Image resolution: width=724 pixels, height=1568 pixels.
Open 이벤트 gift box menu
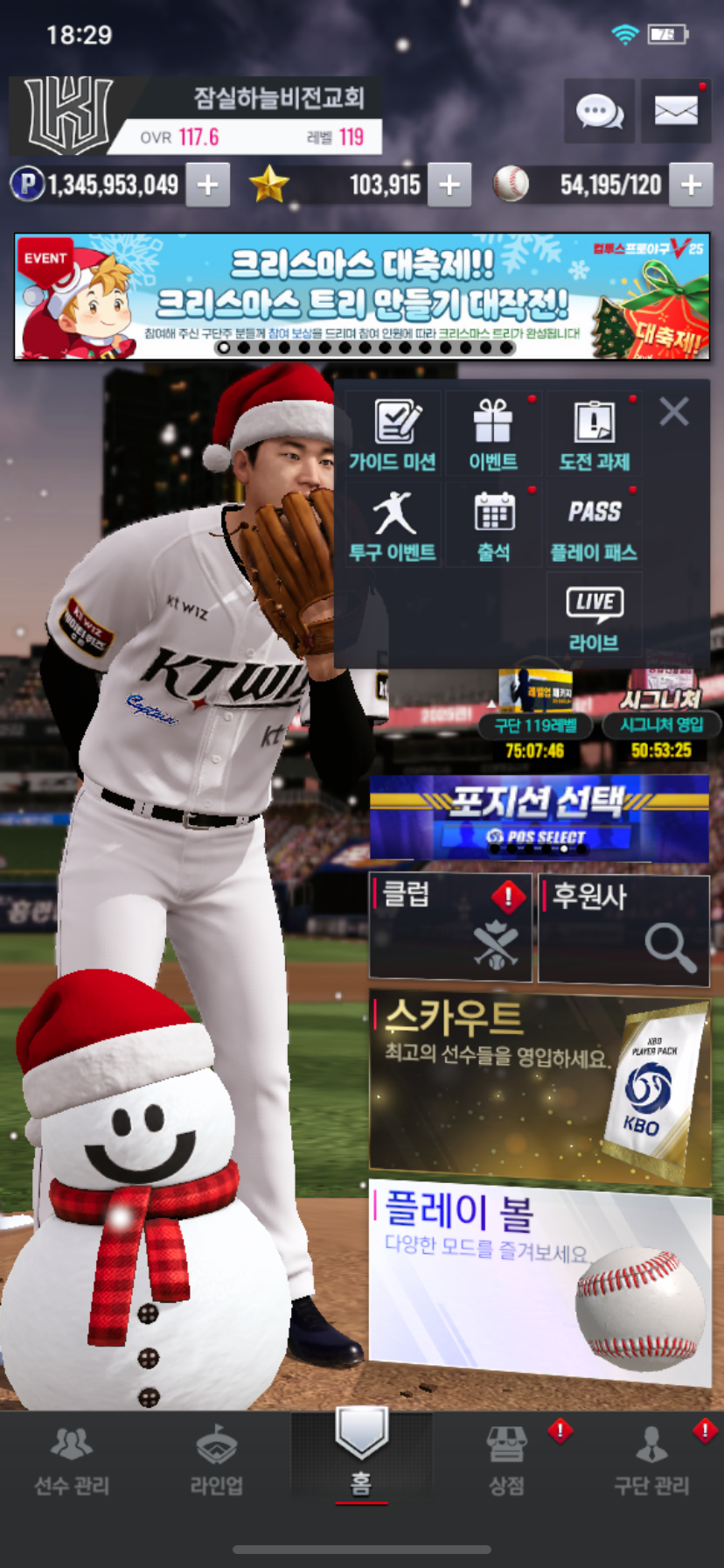pos(493,435)
